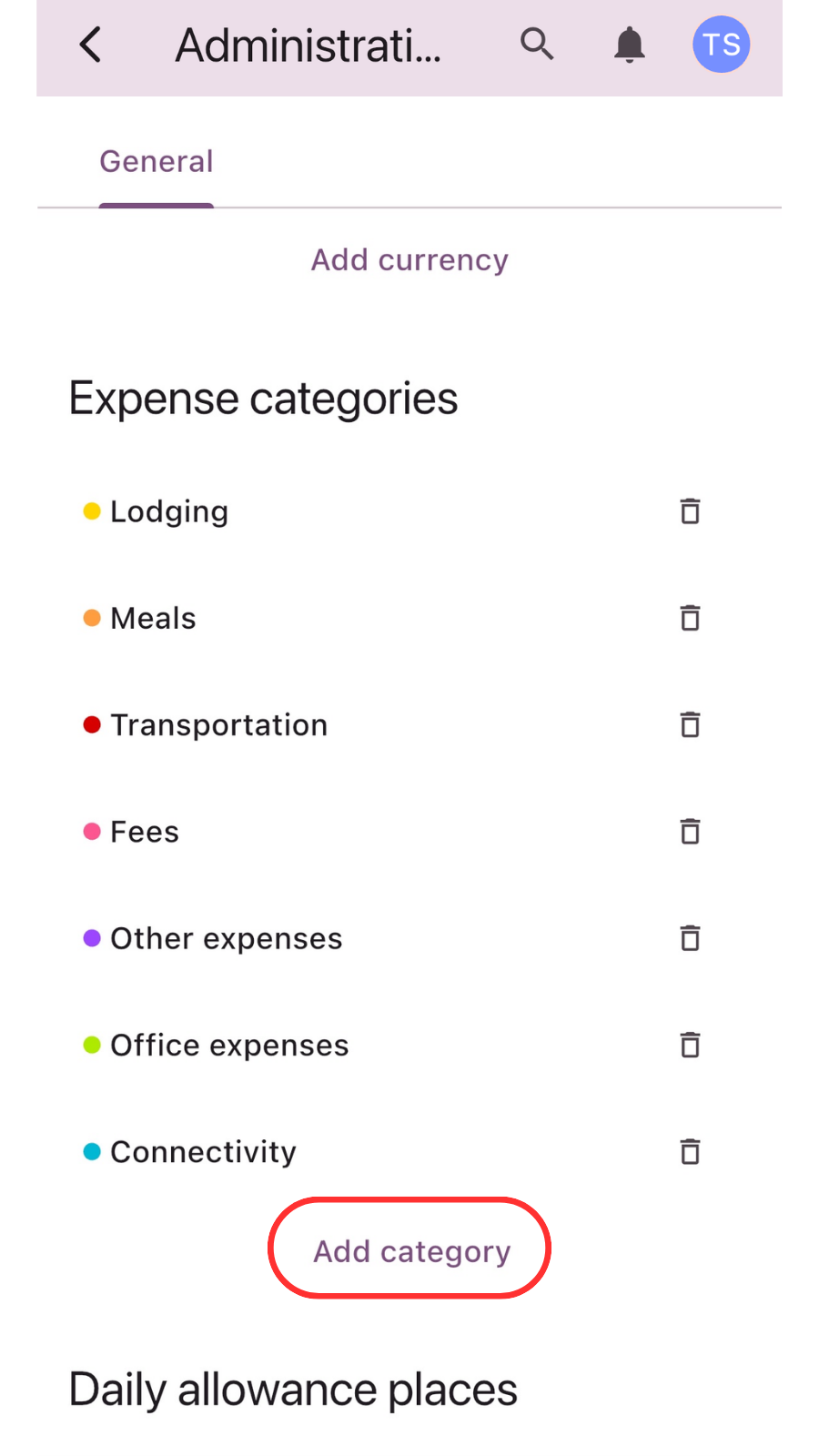
Task: Delete the Meals category
Action: coord(691,619)
